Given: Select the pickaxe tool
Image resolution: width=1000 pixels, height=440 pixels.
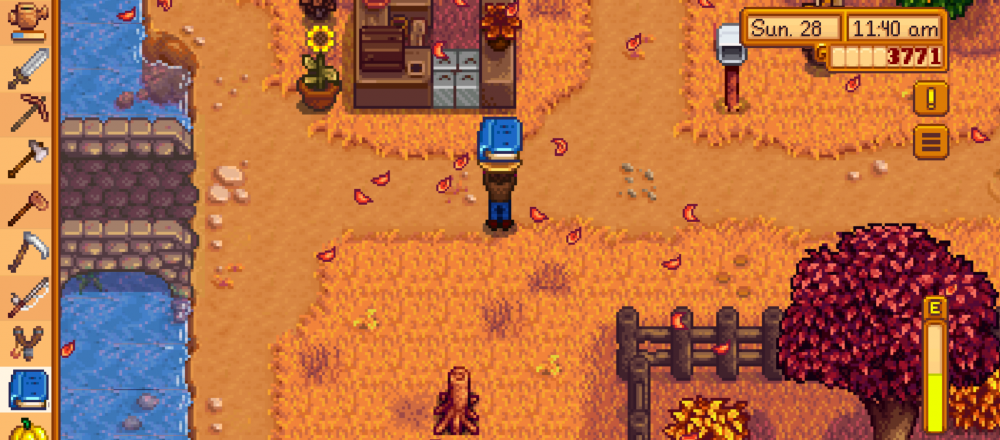Looking at the screenshot, I should pyautogui.click(x=28, y=112).
